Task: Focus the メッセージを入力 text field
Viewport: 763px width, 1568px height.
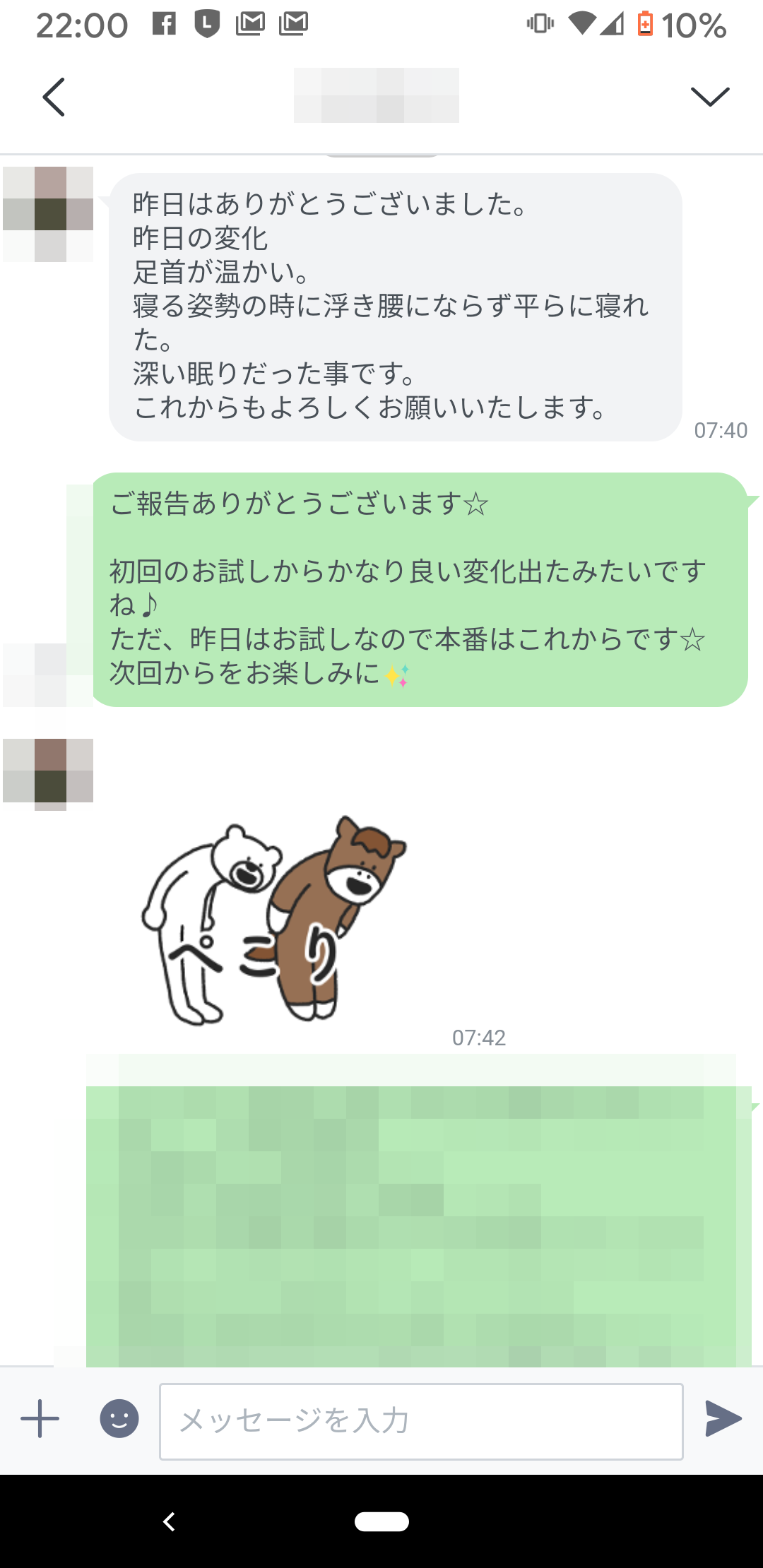Action: [421, 1421]
